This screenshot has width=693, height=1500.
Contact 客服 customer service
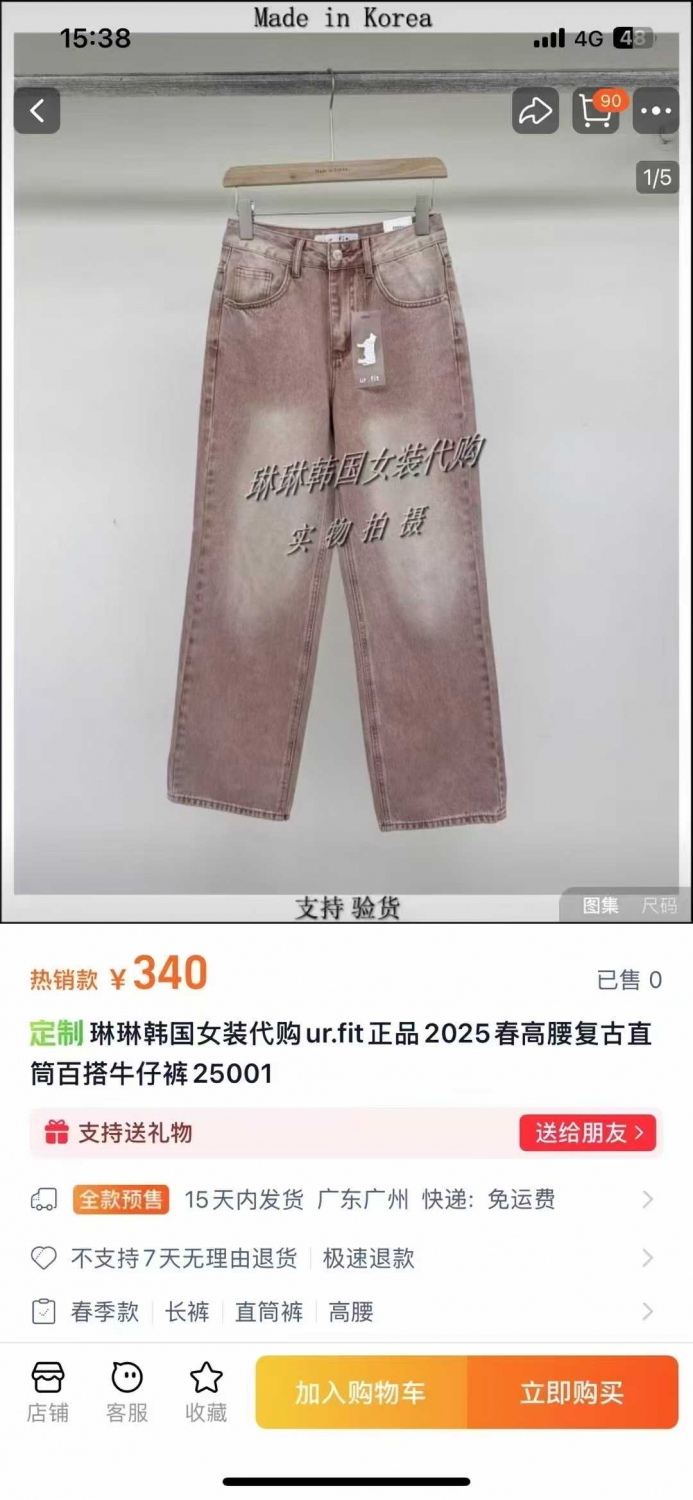click(x=127, y=1392)
